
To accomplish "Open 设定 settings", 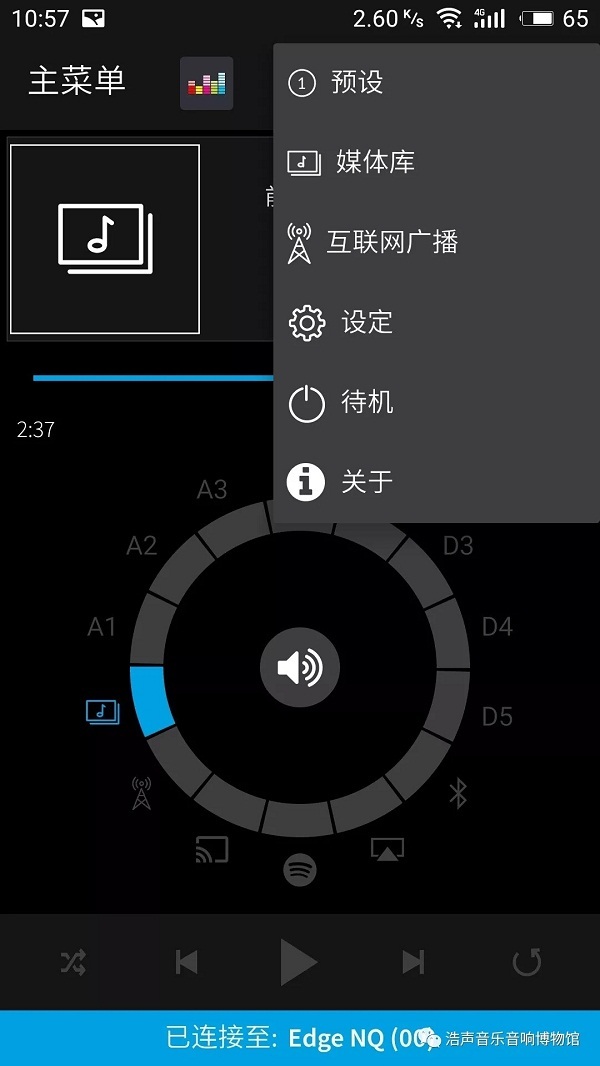I will 436,322.
